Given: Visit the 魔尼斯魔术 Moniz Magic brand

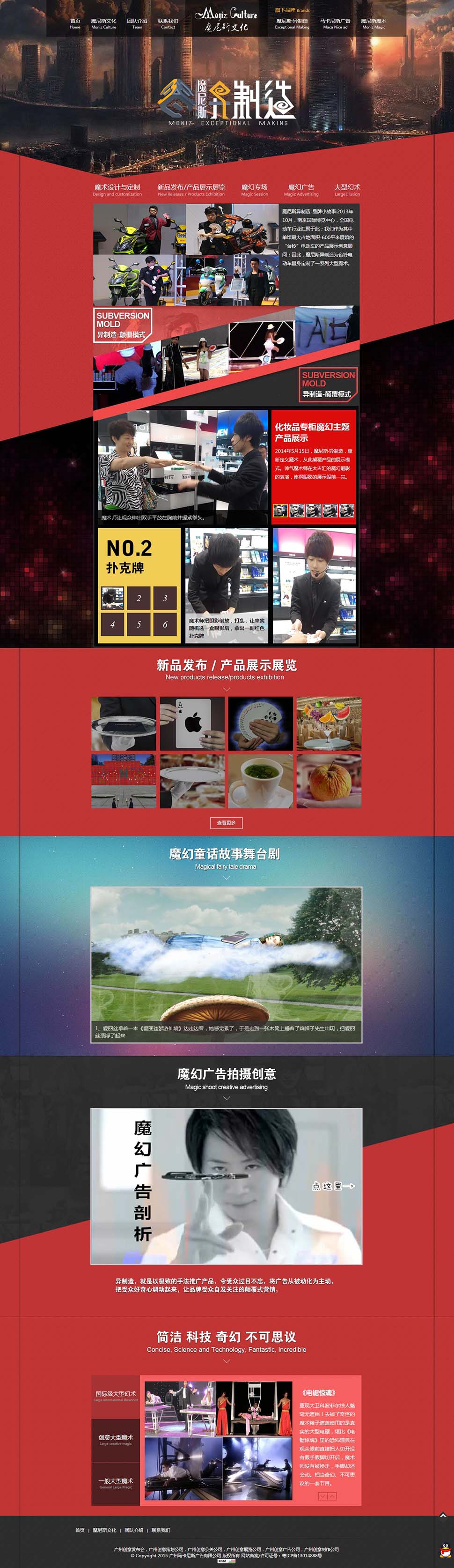Looking at the screenshot, I should pyautogui.click(x=373, y=23).
